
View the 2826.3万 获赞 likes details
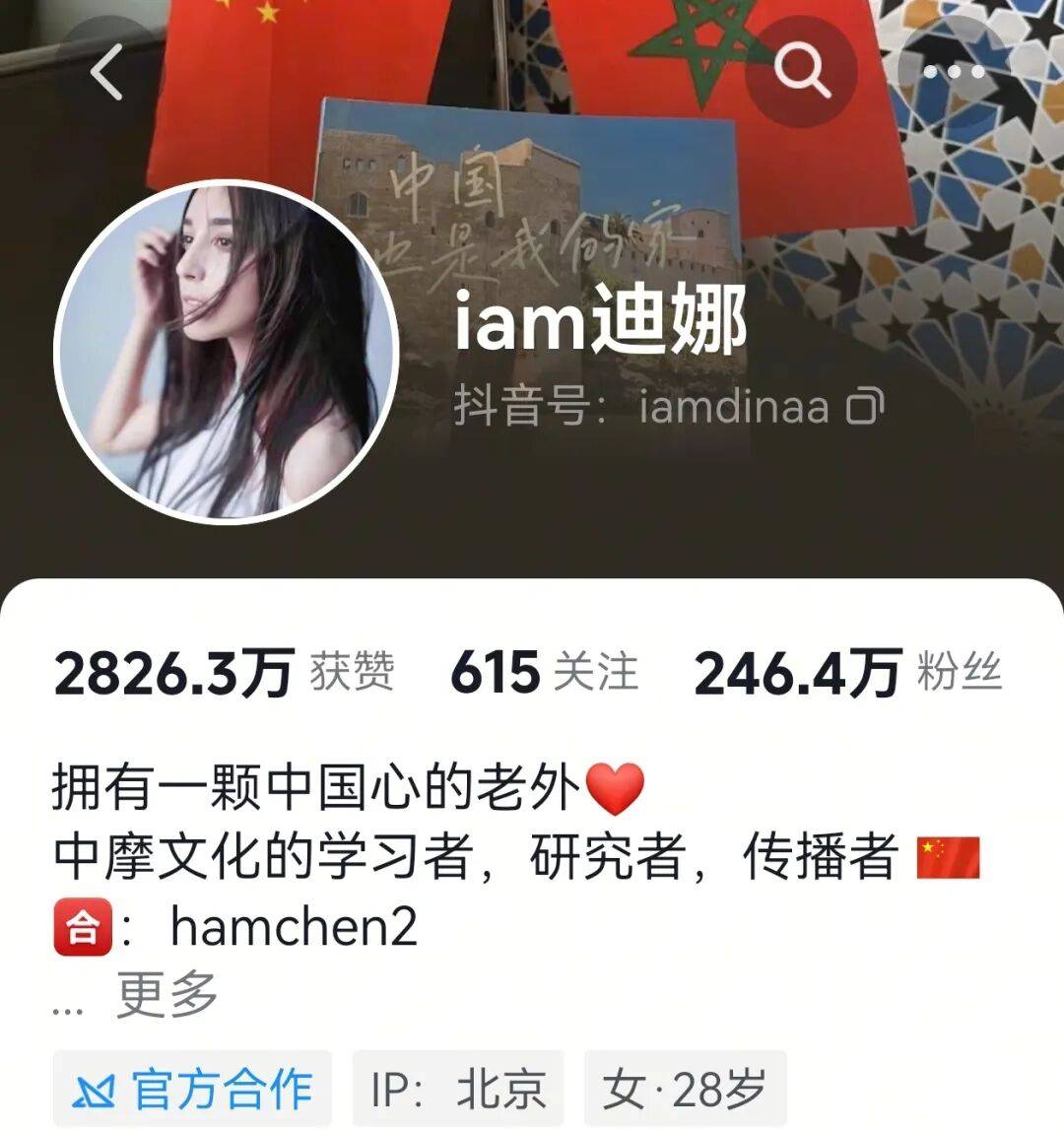coord(224,674)
